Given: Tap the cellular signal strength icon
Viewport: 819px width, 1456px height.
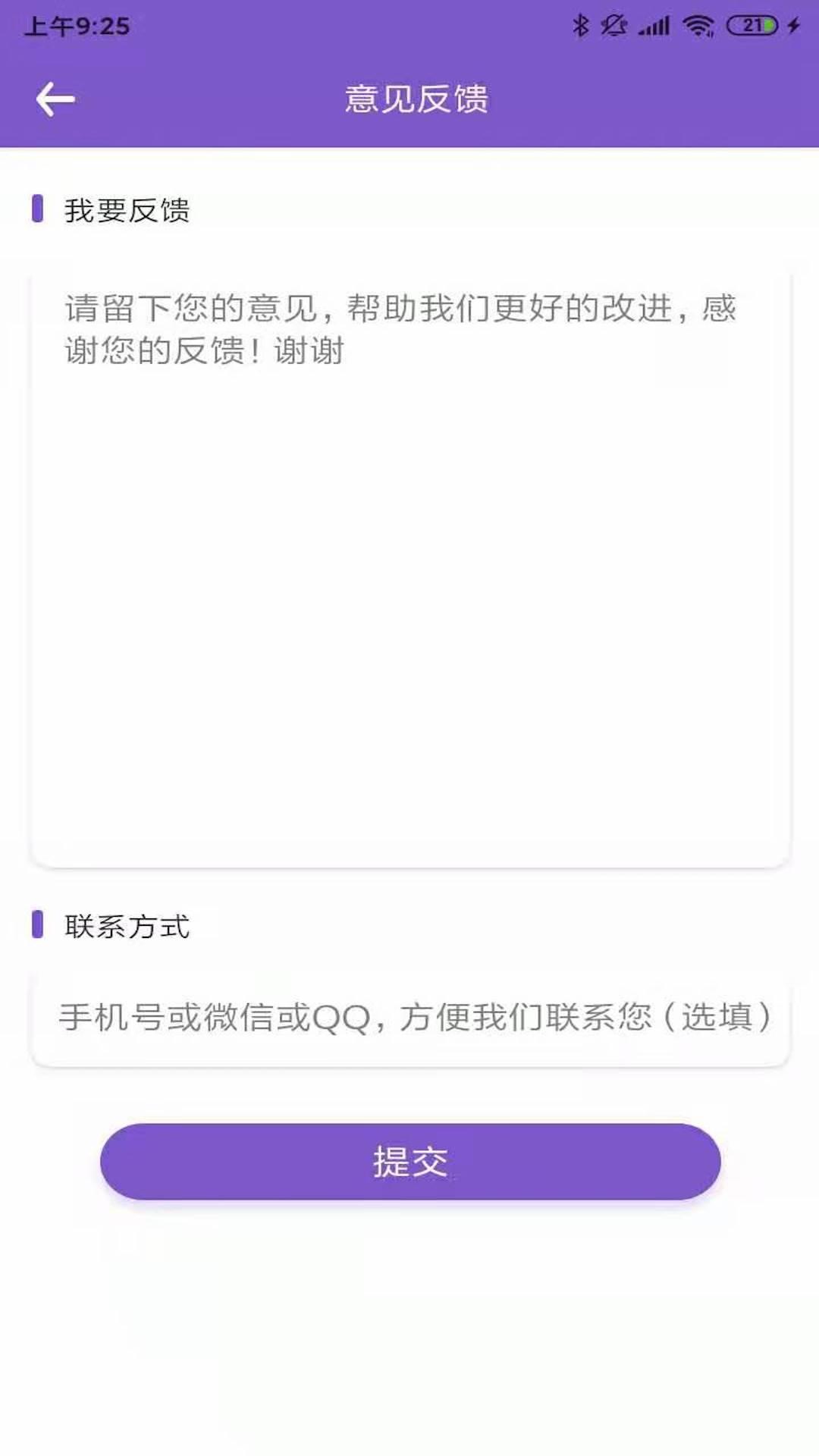Looking at the screenshot, I should [654, 24].
